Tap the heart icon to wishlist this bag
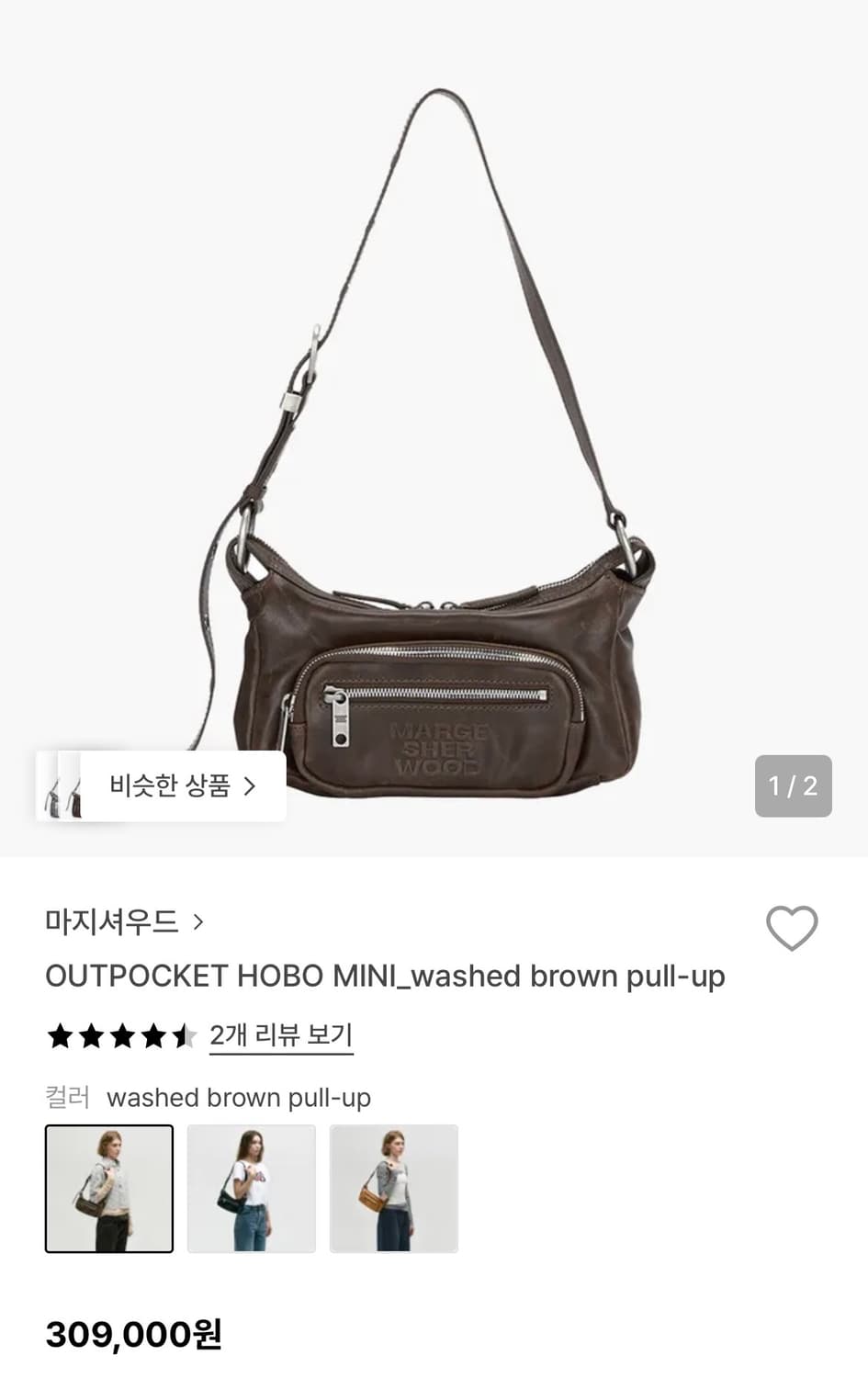 pyautogui.click(x=794, y=928)
